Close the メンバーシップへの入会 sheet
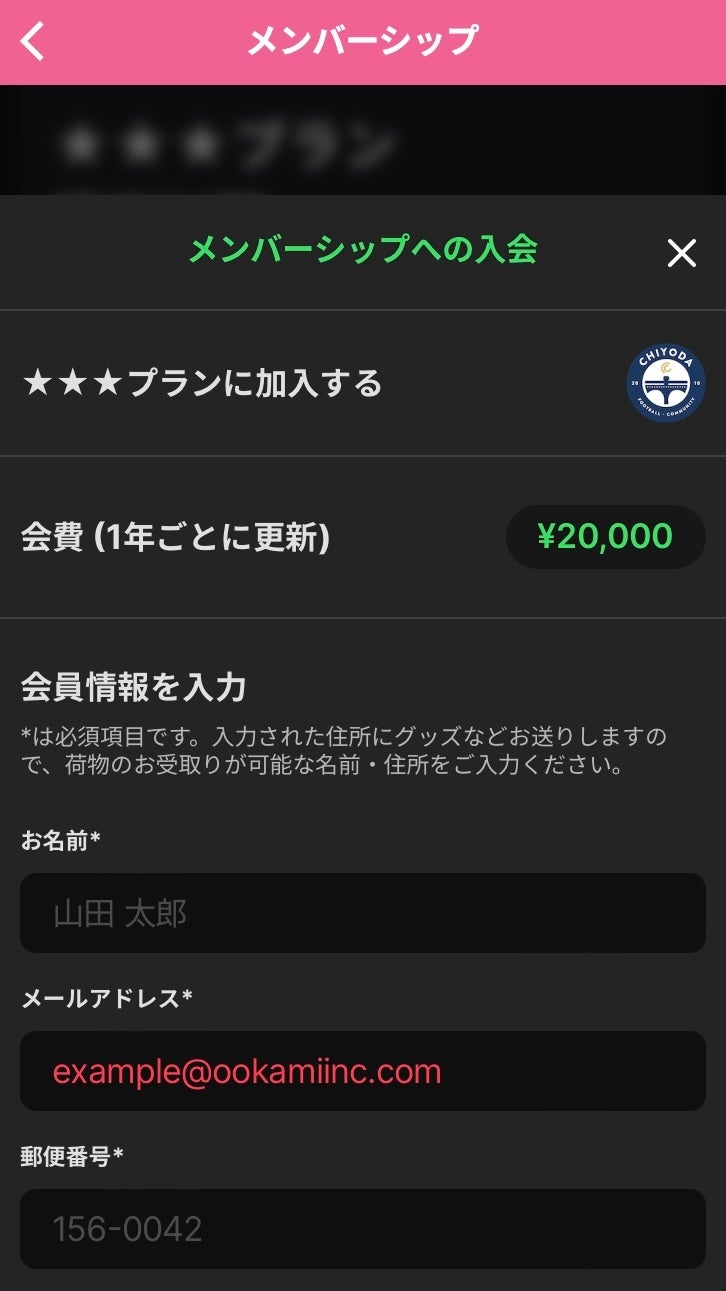 tap(681, 253)
